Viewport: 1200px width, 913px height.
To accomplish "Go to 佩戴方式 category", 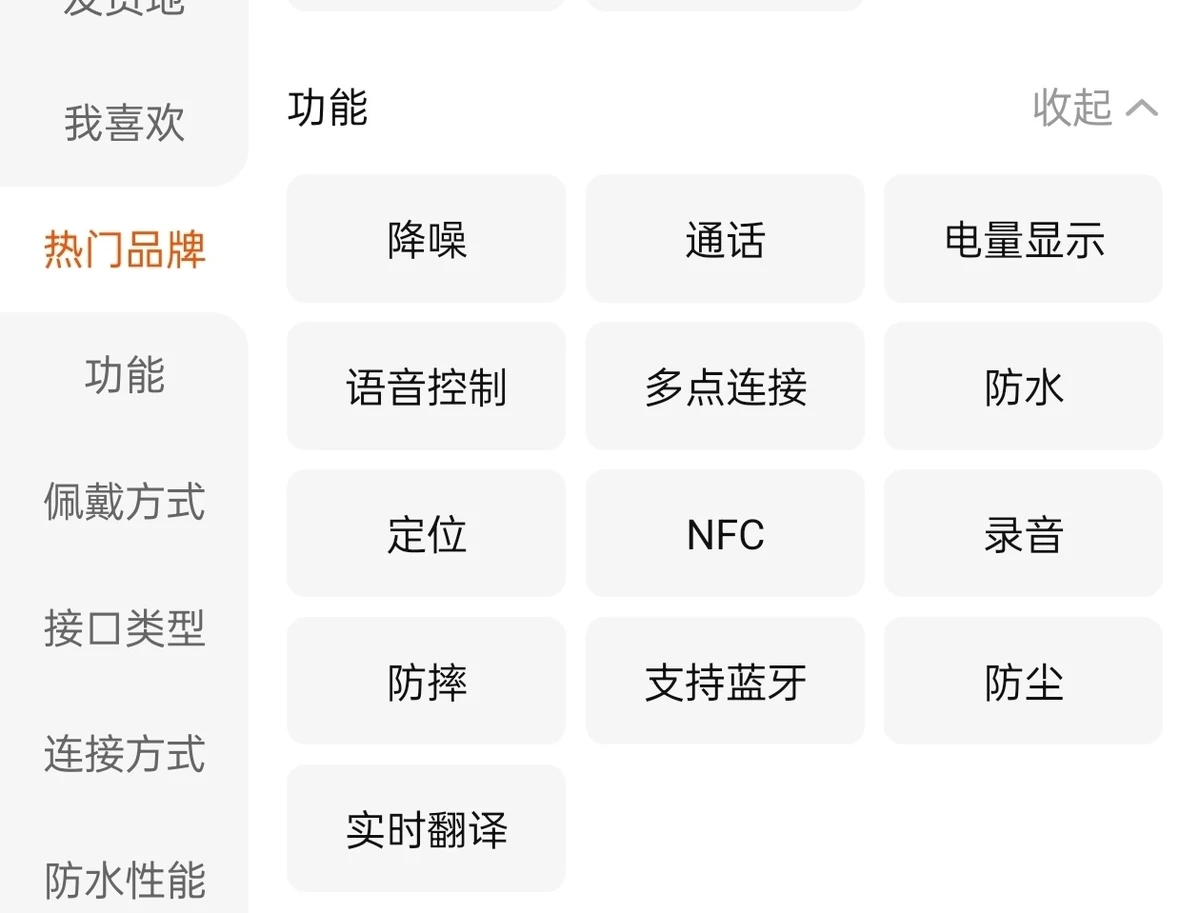I will click(x=124, y=501).
